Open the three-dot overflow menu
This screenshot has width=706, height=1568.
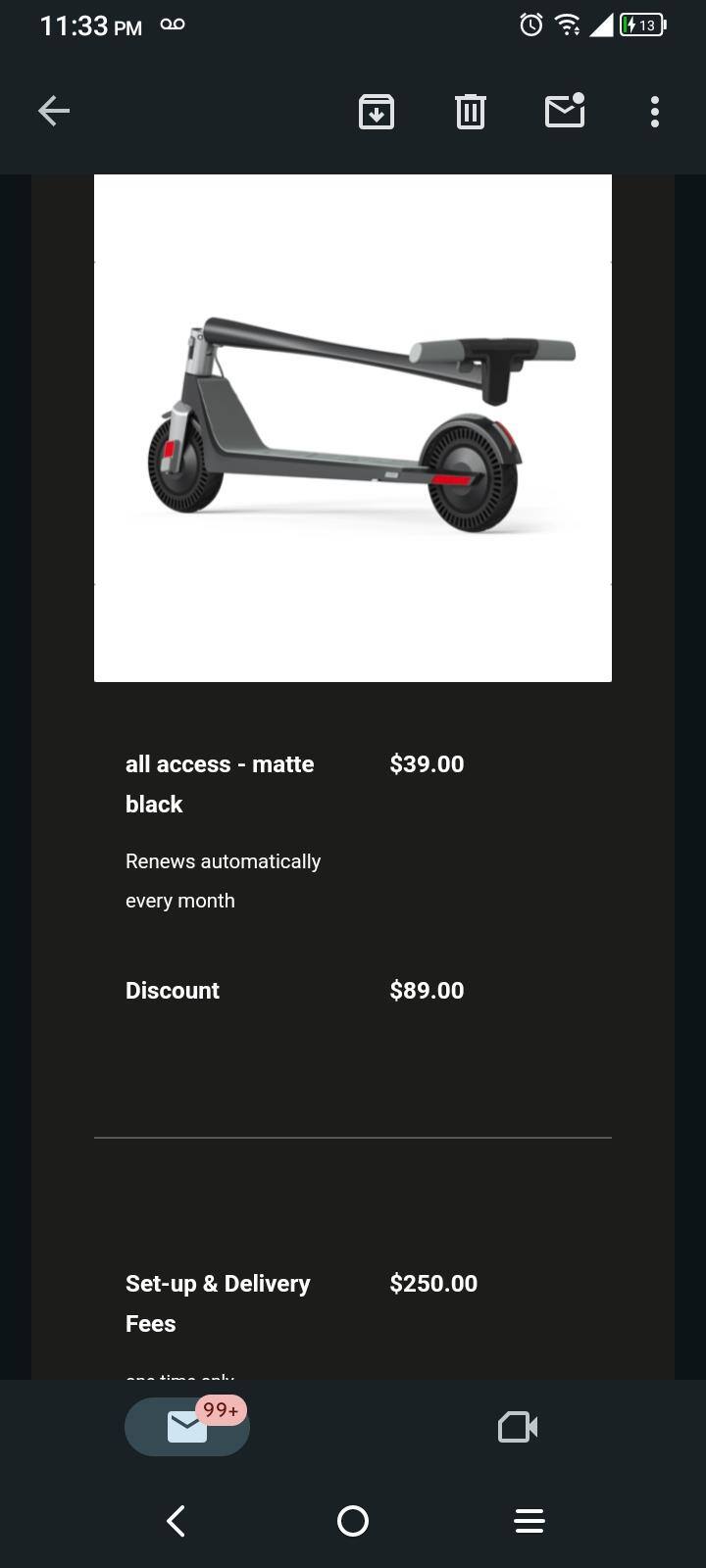point(653,112)
